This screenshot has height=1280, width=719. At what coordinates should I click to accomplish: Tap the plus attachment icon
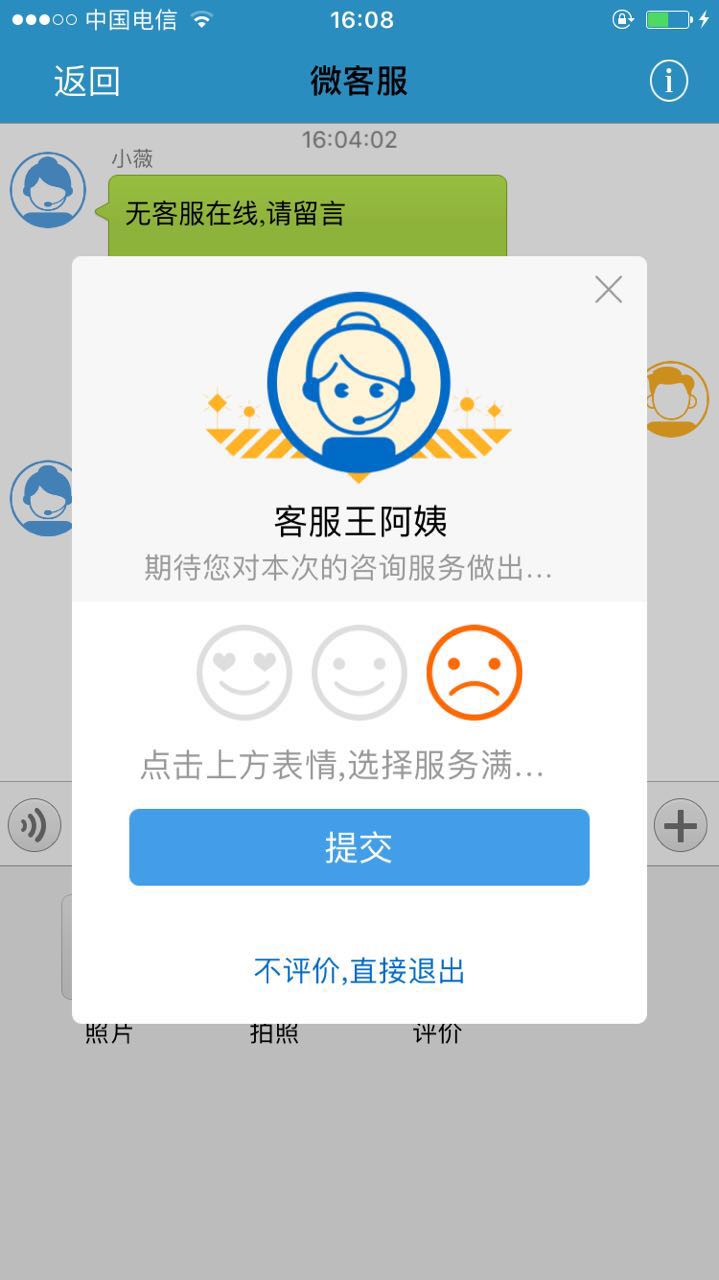[680, 826]
